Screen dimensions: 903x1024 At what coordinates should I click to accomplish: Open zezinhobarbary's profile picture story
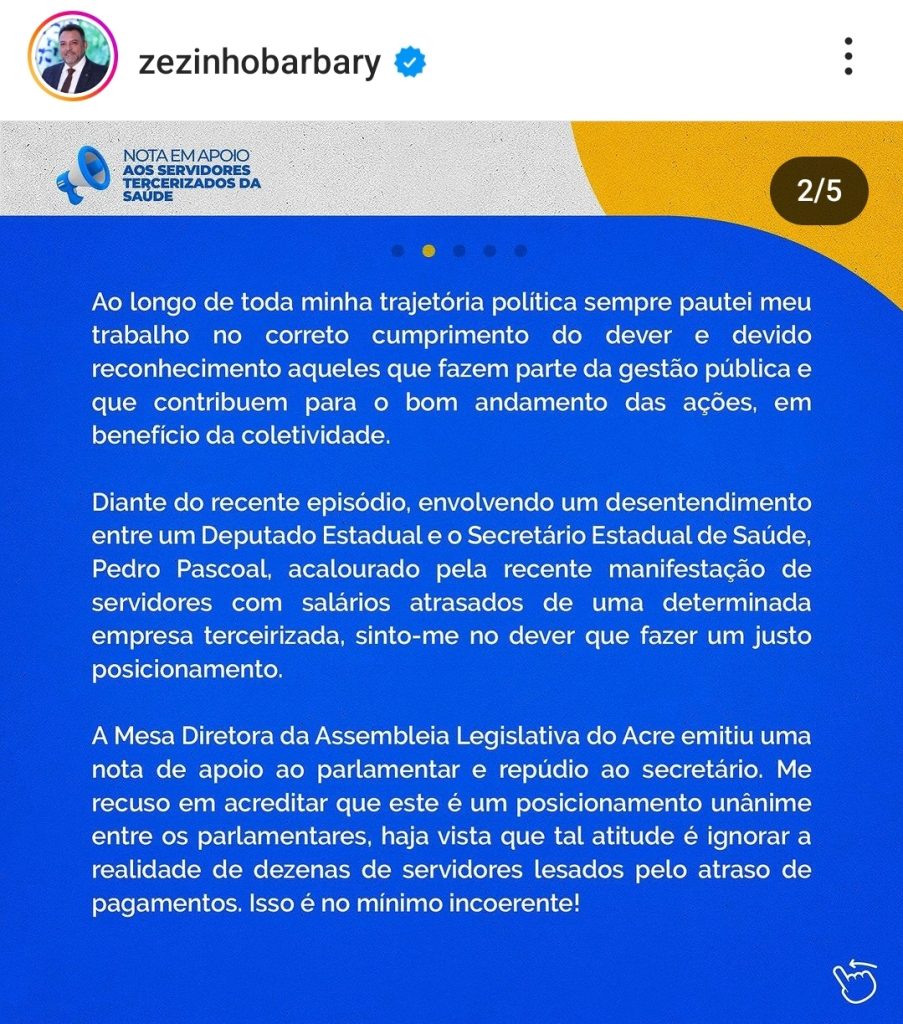[x=74, y=61]
